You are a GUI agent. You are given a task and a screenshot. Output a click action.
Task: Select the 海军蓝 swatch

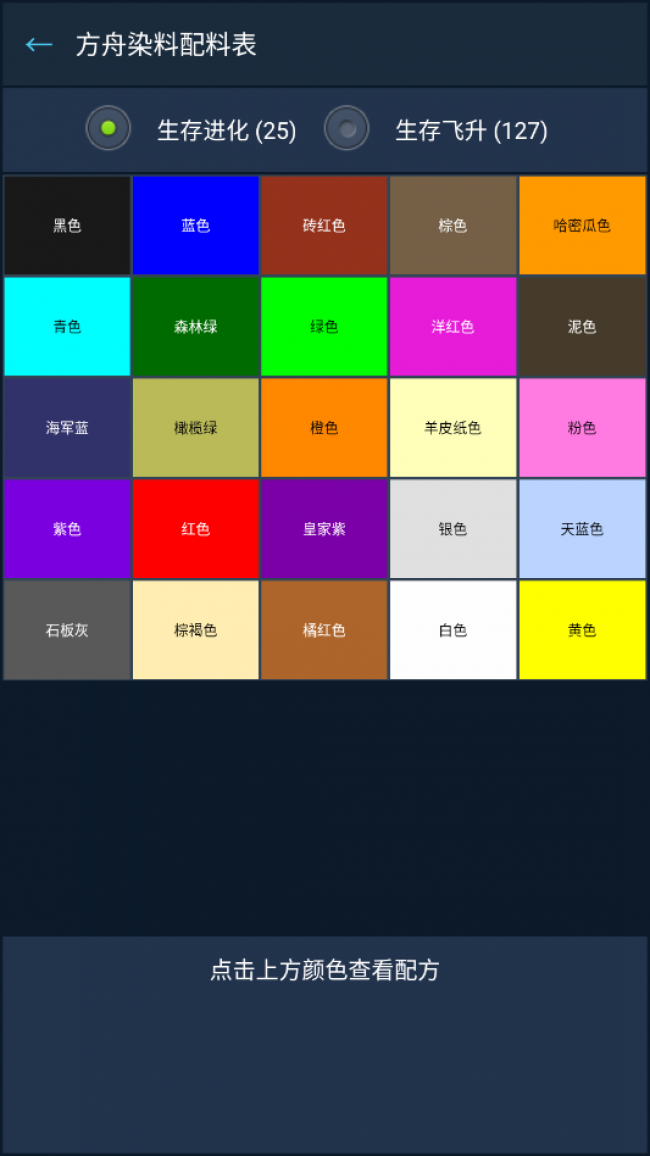click(67, 428)
